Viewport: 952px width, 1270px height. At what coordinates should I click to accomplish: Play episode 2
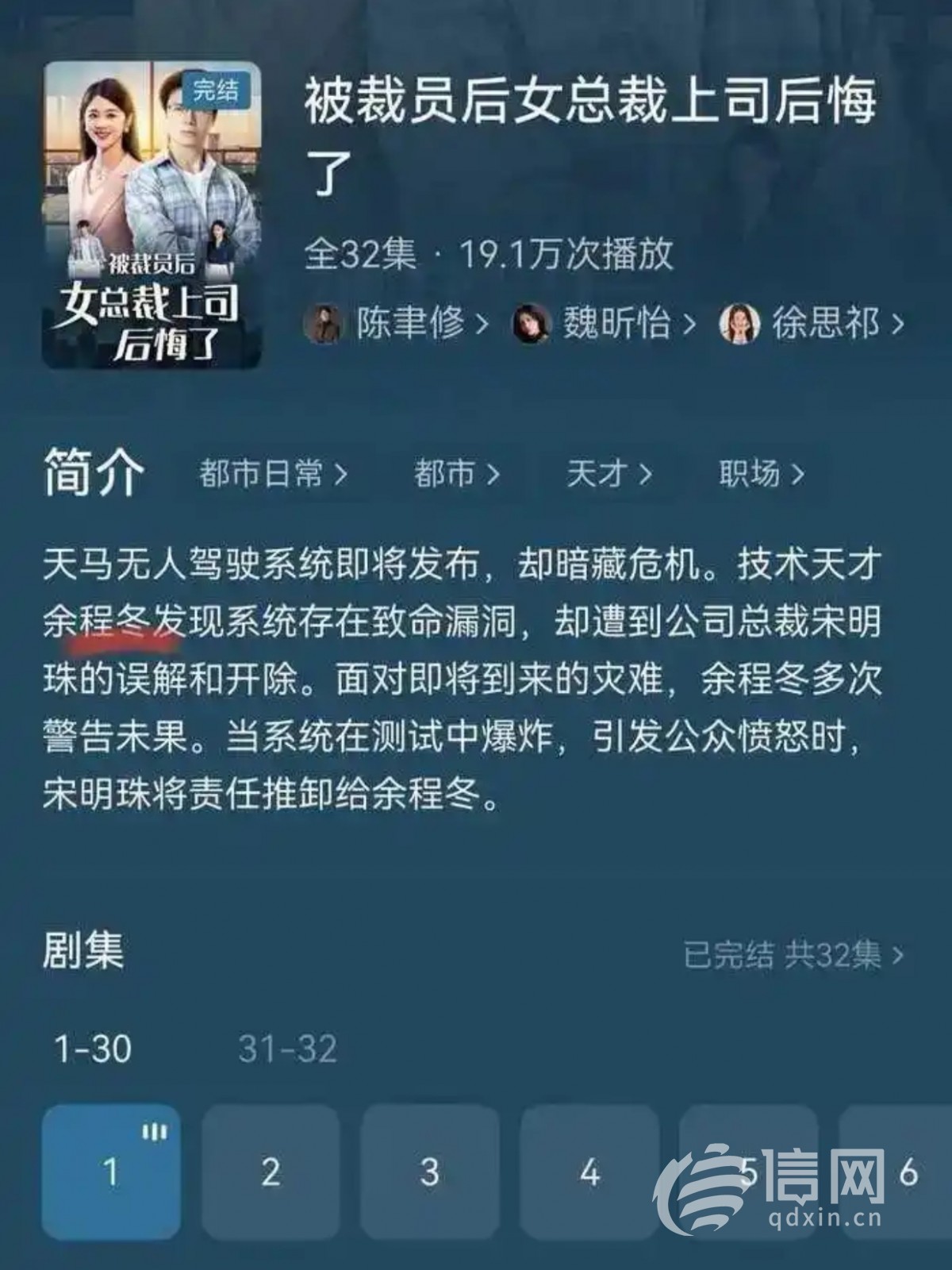tap(271, 1172)
